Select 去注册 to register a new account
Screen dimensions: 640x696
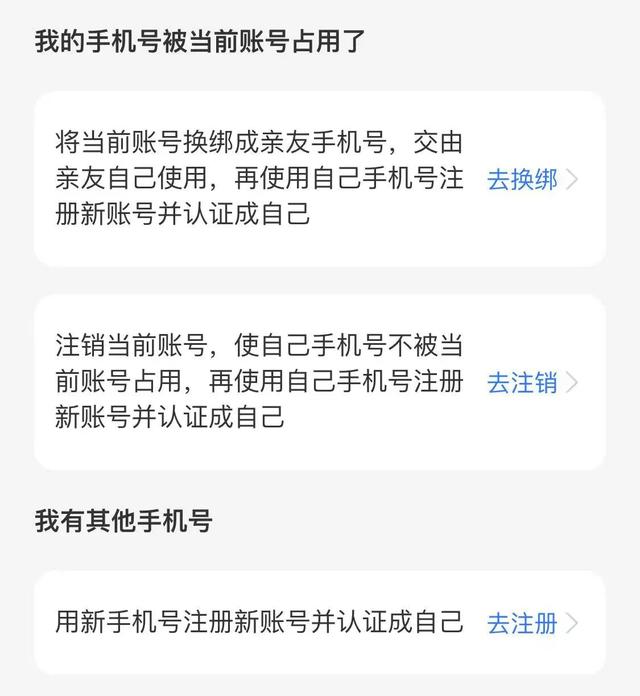tap(523, 623)
